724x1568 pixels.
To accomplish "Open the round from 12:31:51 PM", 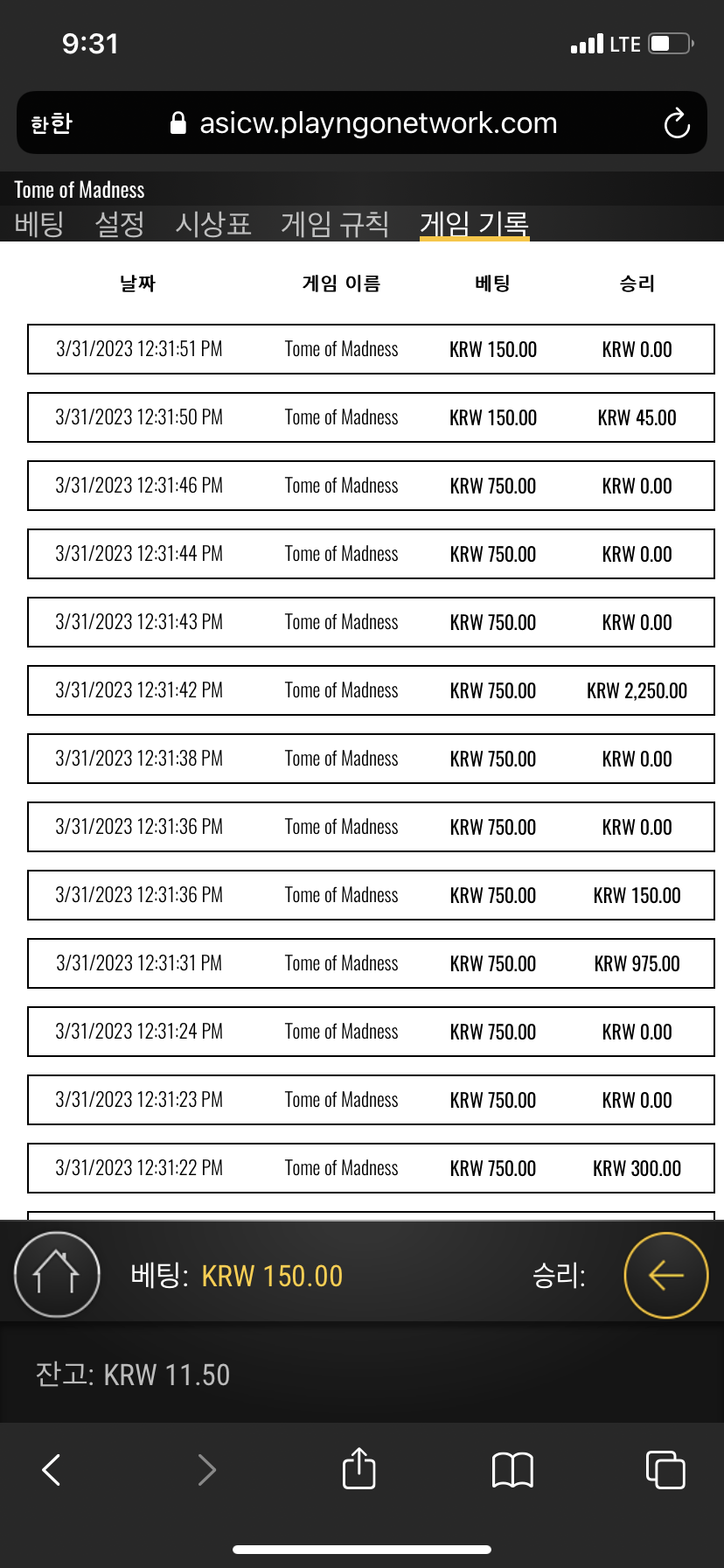I will (x=371, y=349).
